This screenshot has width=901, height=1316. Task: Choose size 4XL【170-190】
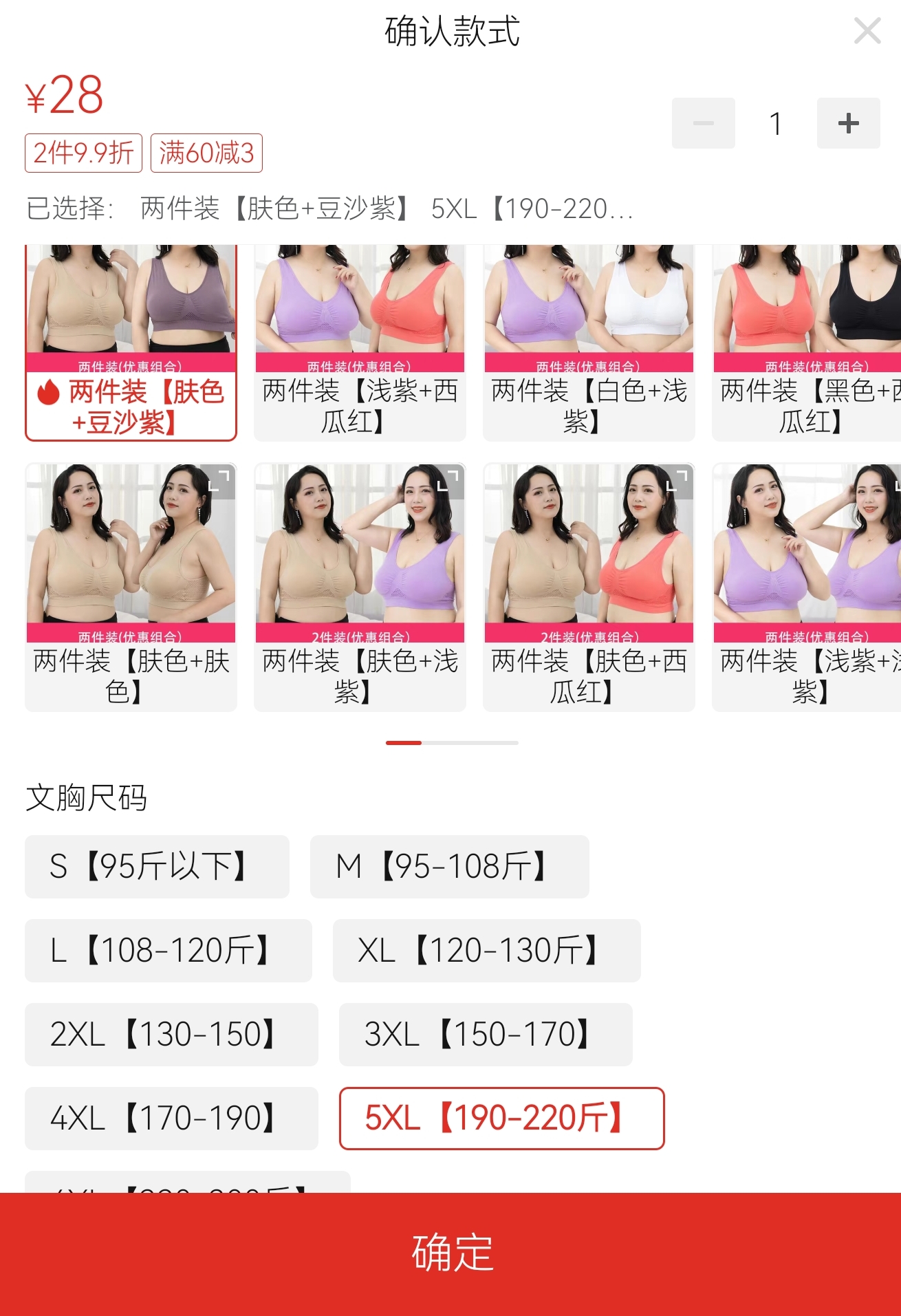pos(171,1118)
